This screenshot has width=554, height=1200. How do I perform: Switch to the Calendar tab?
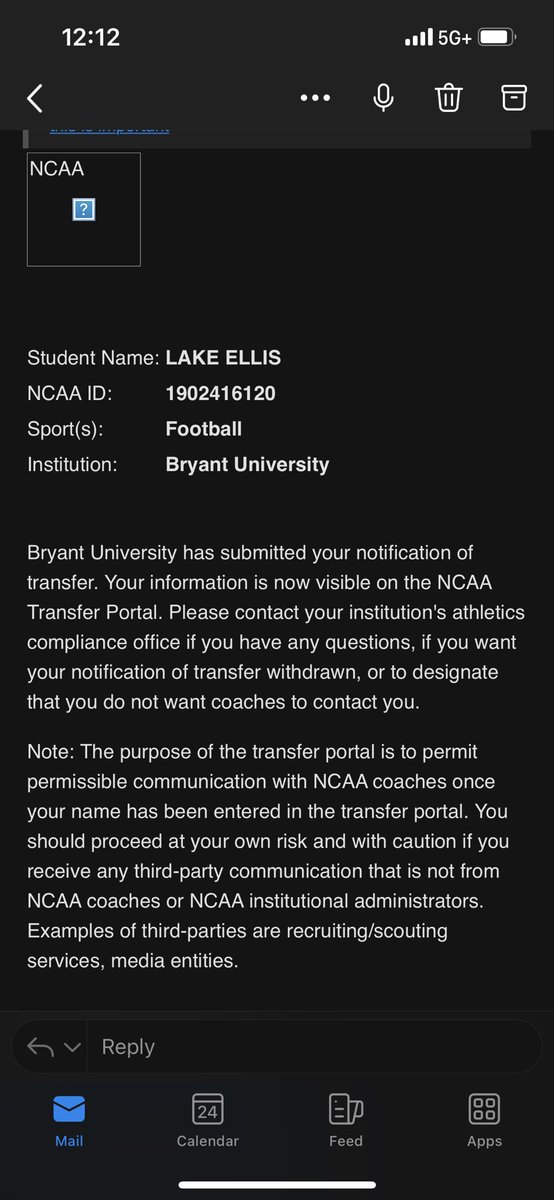[208, 1120]
